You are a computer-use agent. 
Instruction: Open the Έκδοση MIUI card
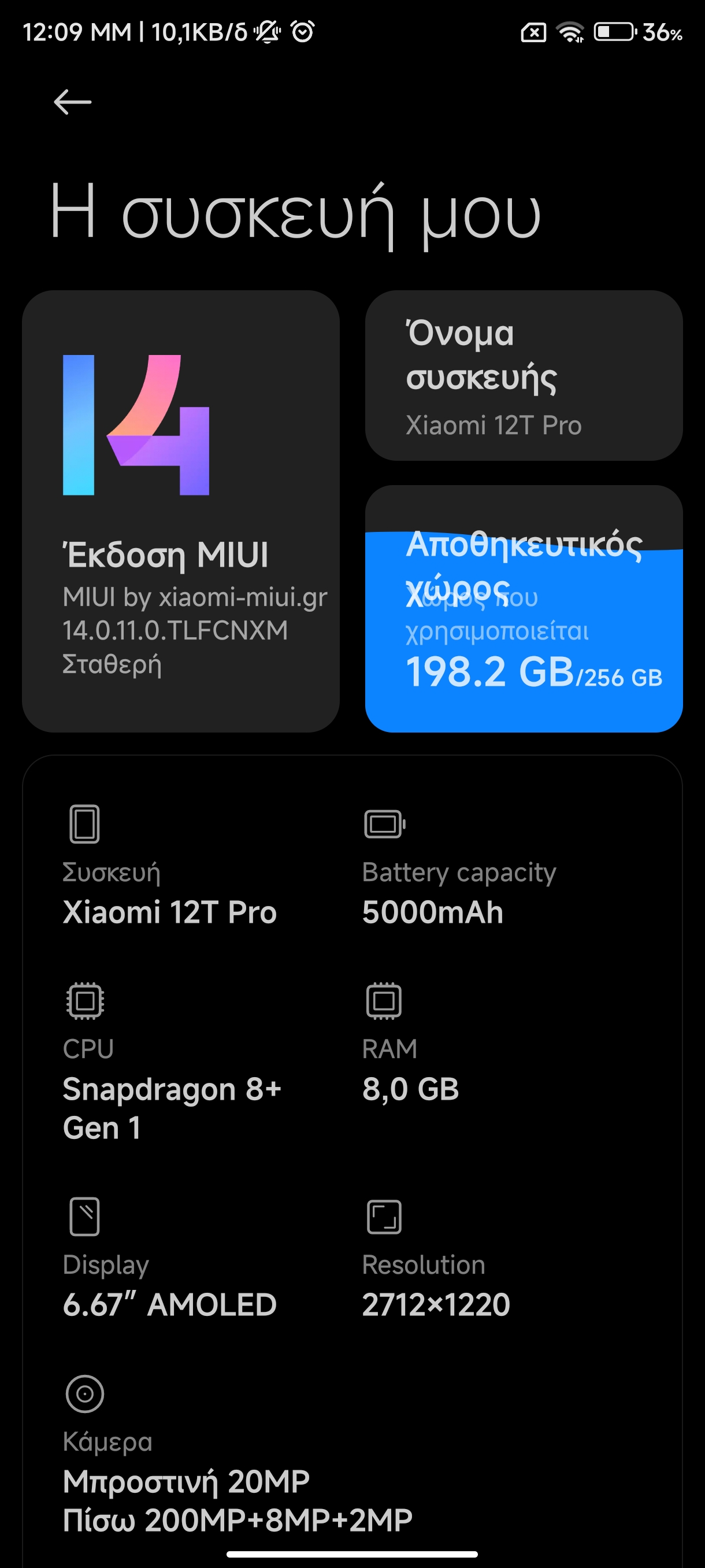(x=181, y=511)
